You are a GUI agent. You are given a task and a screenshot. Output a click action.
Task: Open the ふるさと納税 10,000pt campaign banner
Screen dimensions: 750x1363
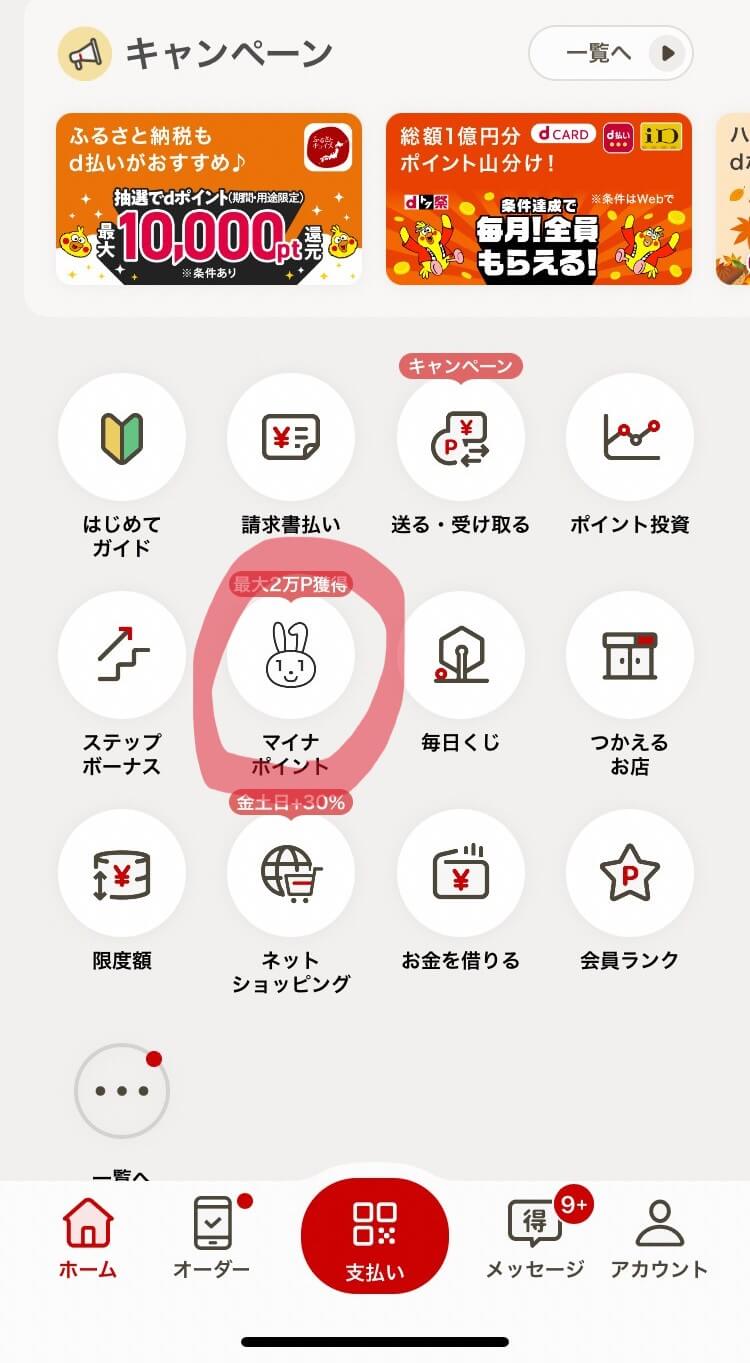(208, 199)
